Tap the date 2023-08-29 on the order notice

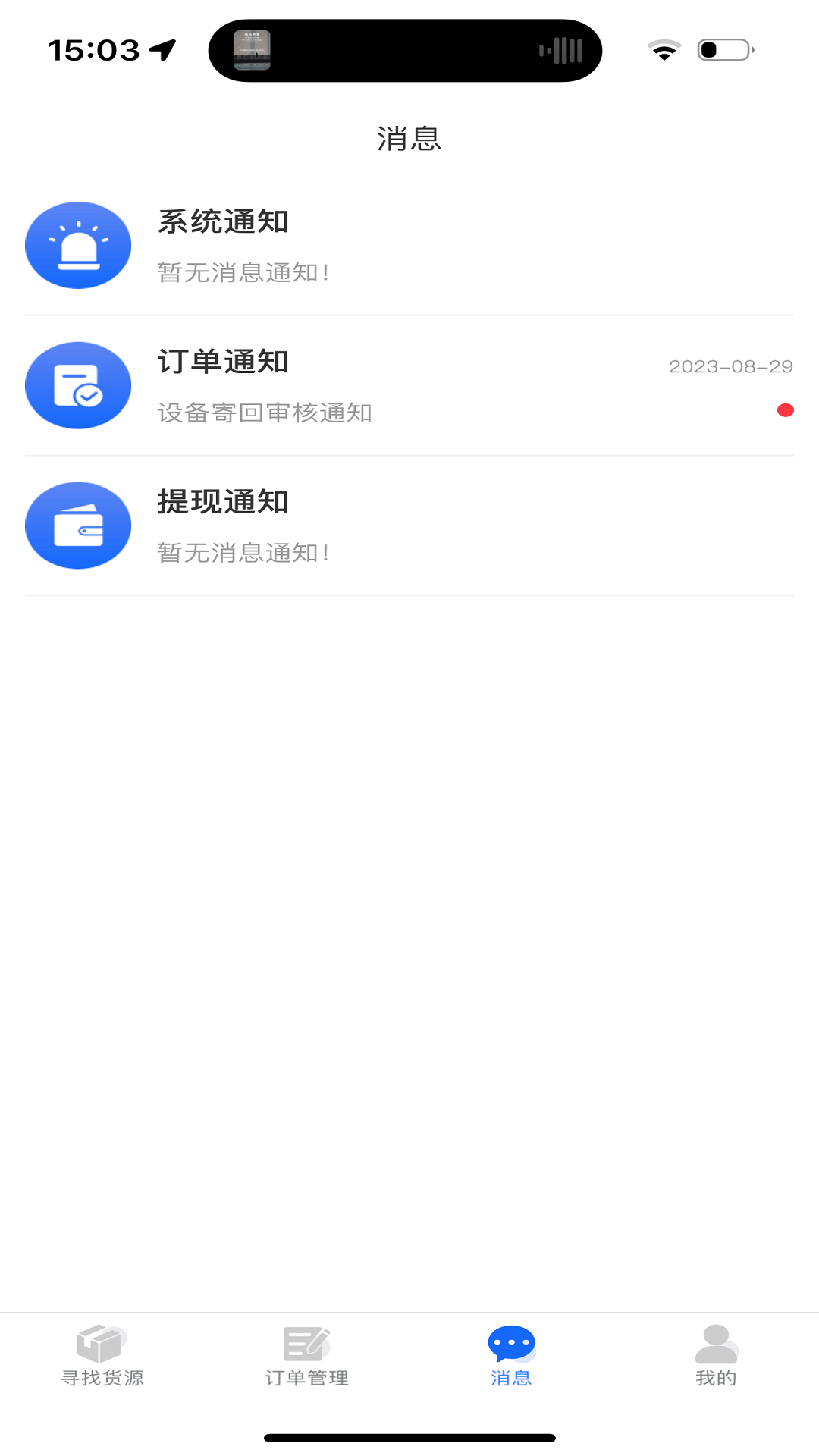tap(730, 367)
